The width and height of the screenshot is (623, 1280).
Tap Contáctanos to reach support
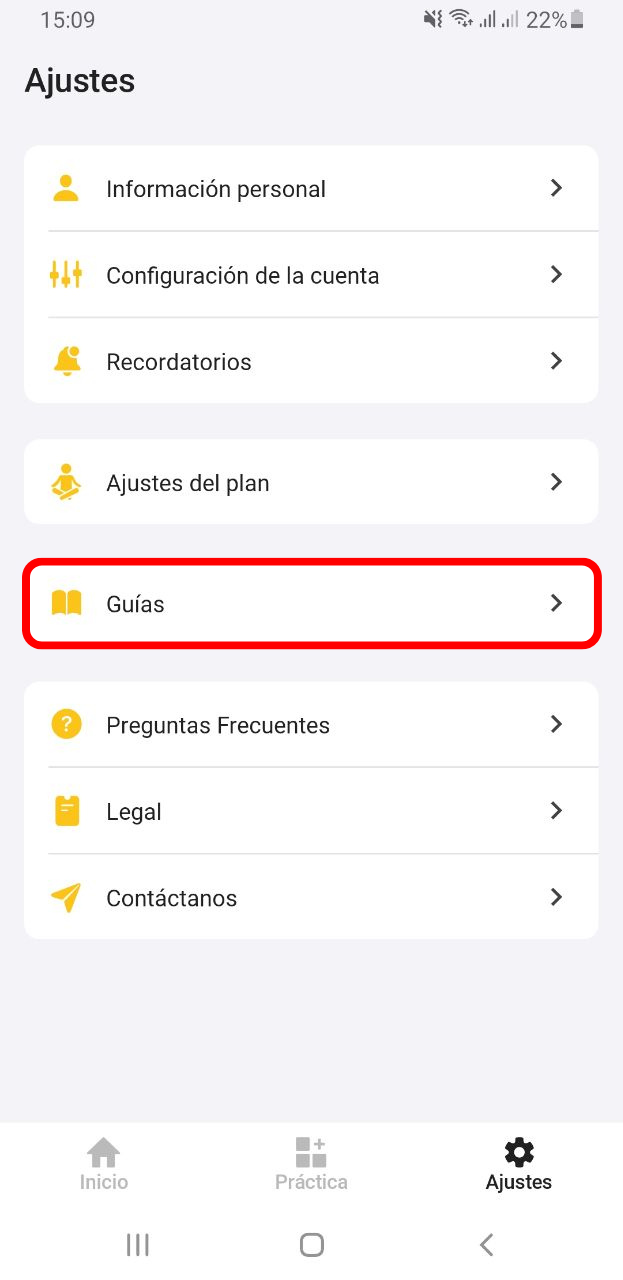[x=311, y=897]
